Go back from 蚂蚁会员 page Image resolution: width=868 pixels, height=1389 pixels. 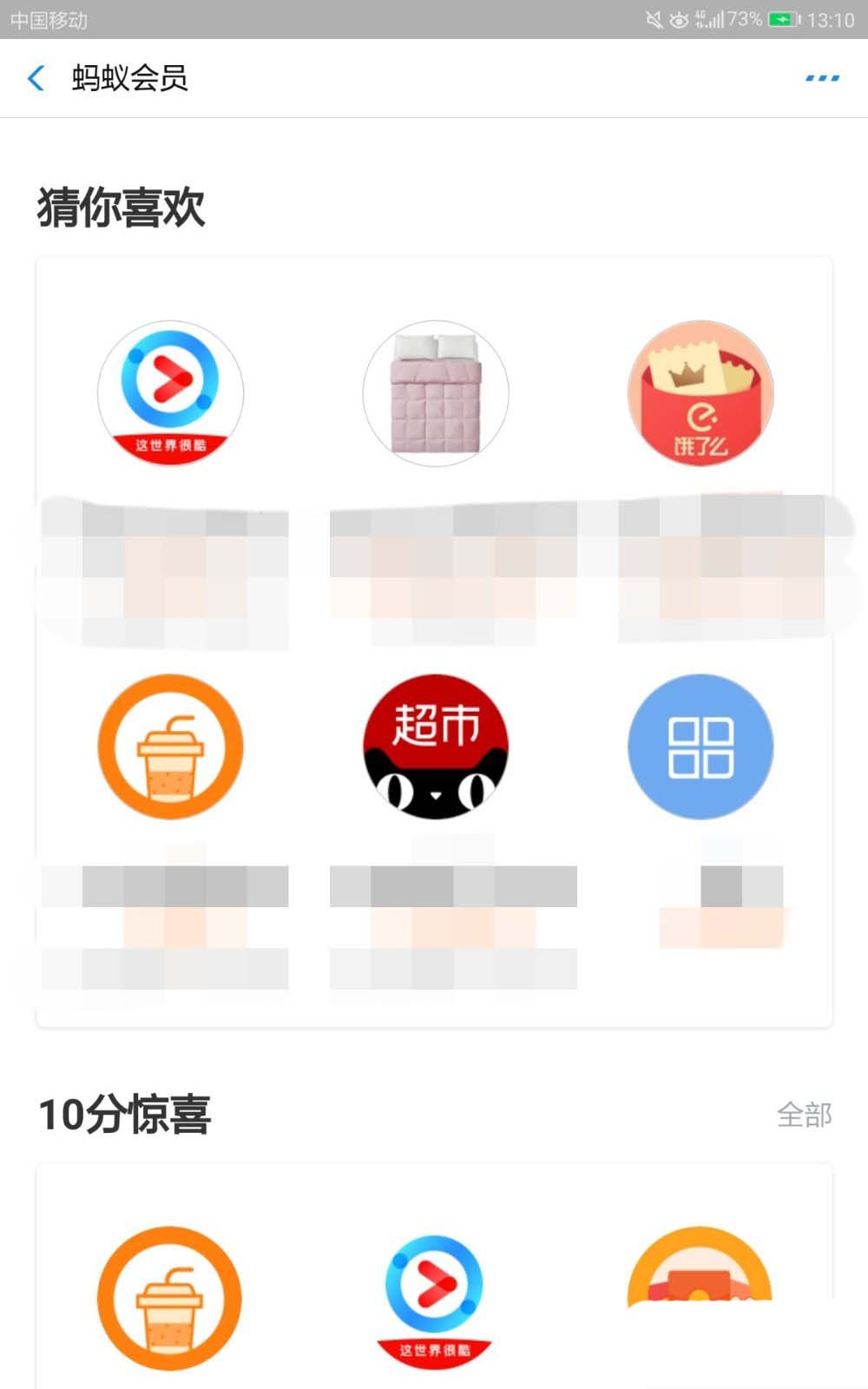36,78
